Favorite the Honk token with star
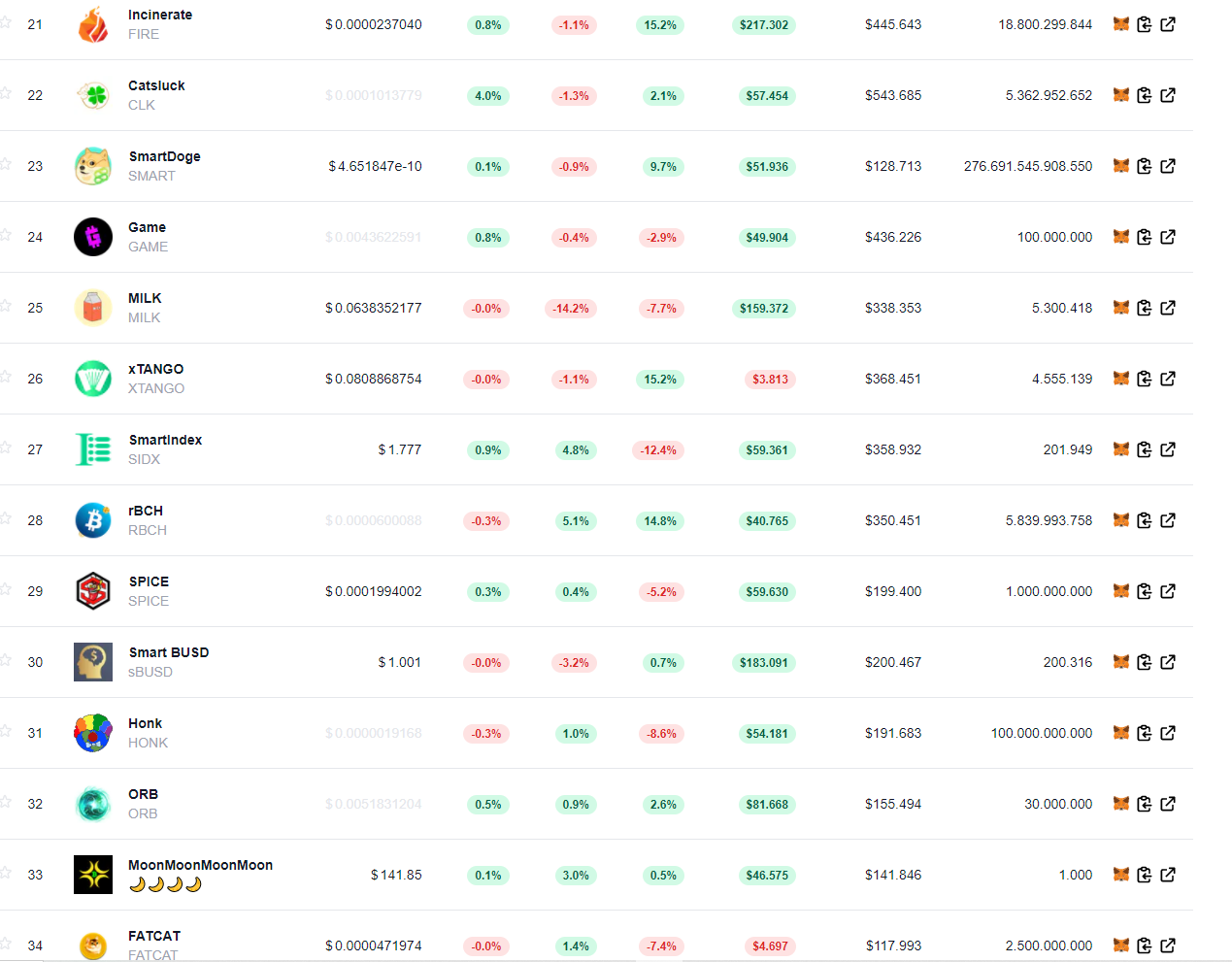The width and height of the screenshot is (1232, 962). point(5,731)
